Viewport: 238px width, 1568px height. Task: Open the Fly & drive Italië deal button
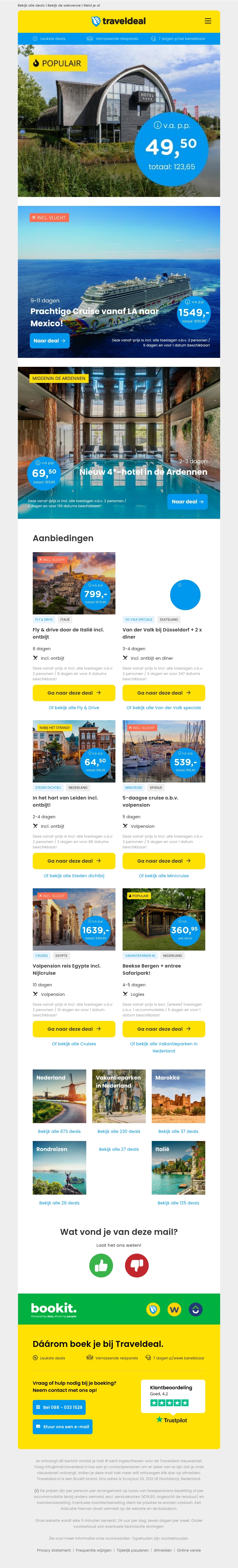coord(74,693)
